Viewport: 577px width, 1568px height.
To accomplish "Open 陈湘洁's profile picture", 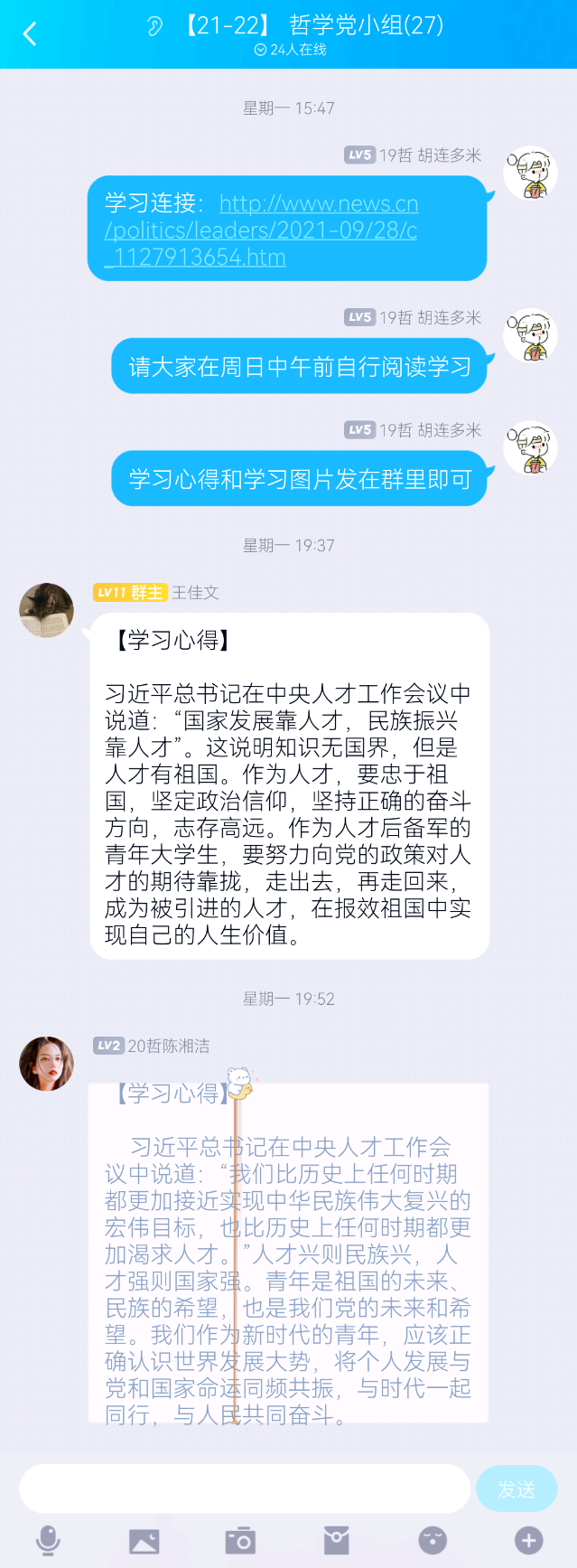I will pyautogui.click(x=46, y=1064).
